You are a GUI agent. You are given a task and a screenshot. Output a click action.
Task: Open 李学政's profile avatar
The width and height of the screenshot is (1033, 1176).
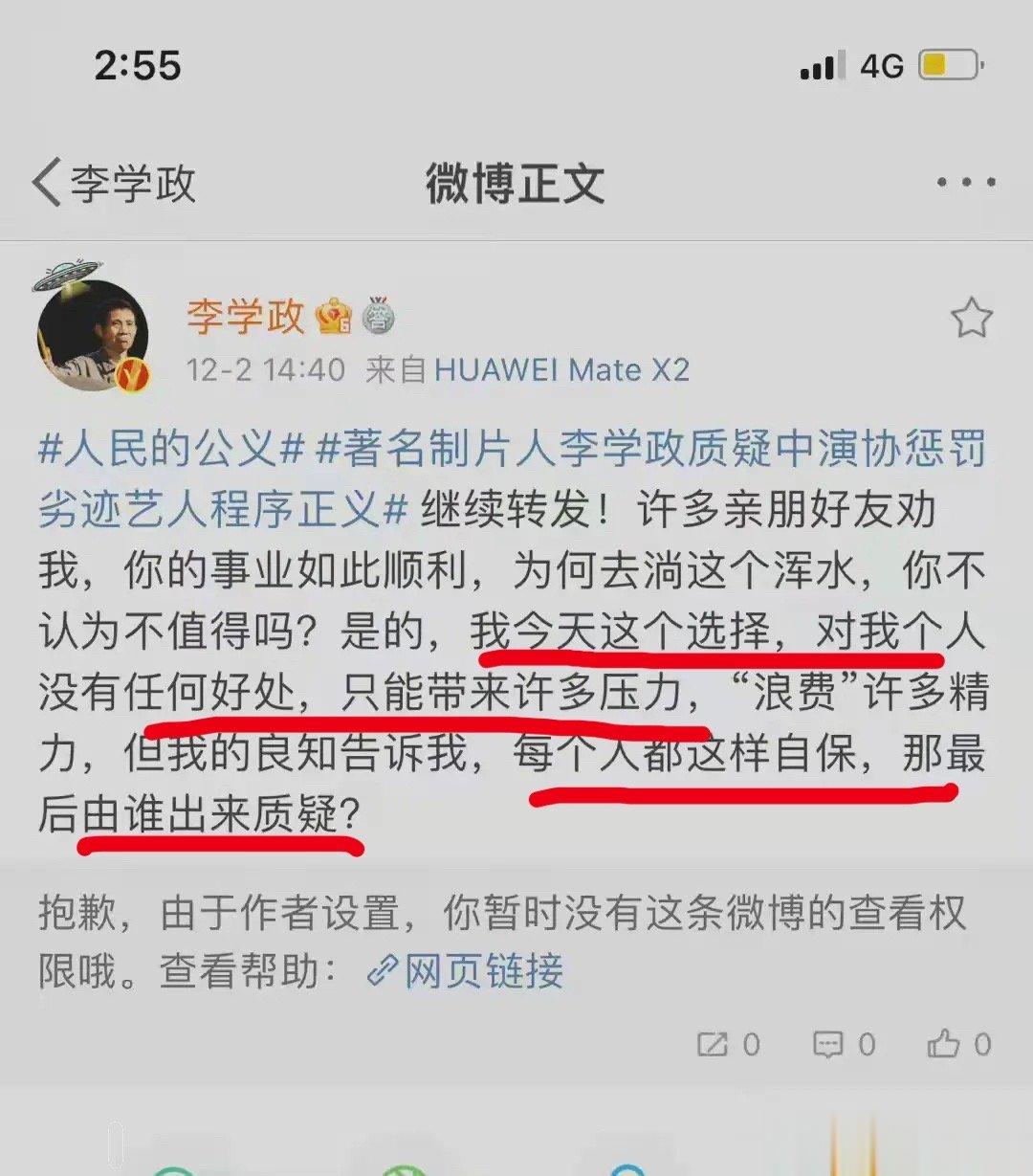coord(93,335)
